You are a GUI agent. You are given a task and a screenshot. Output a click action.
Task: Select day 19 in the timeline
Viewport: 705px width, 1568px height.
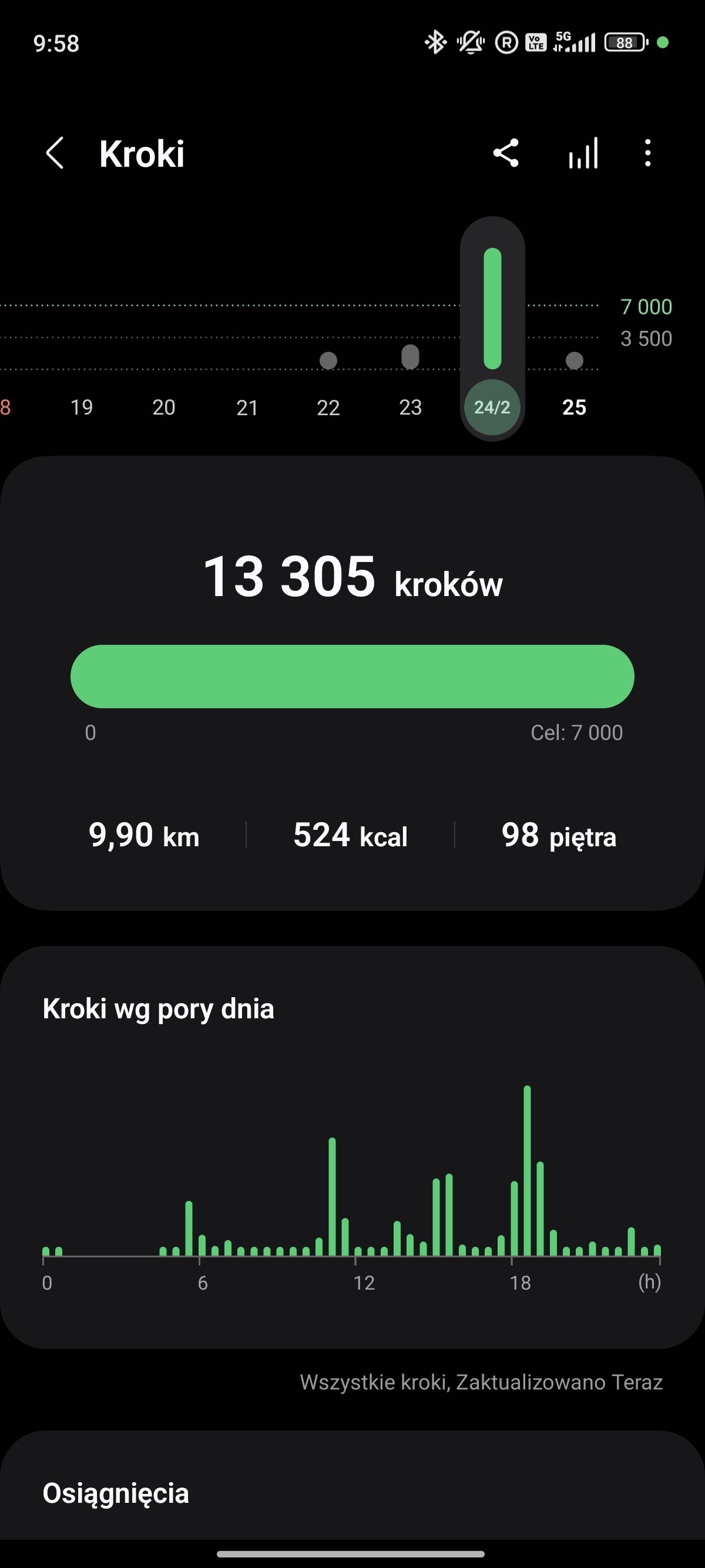click(x=82, y=407)
